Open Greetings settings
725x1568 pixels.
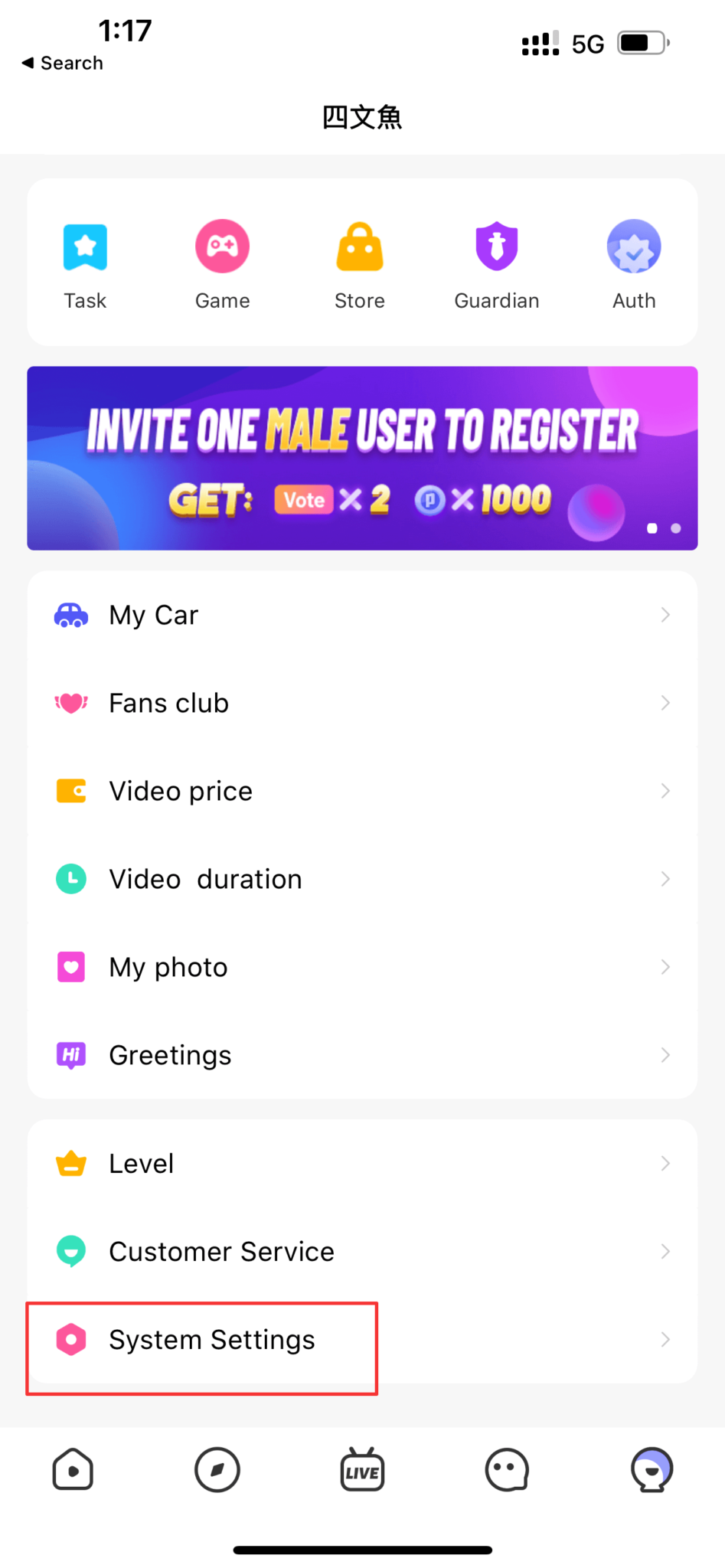coord(362,1055)
